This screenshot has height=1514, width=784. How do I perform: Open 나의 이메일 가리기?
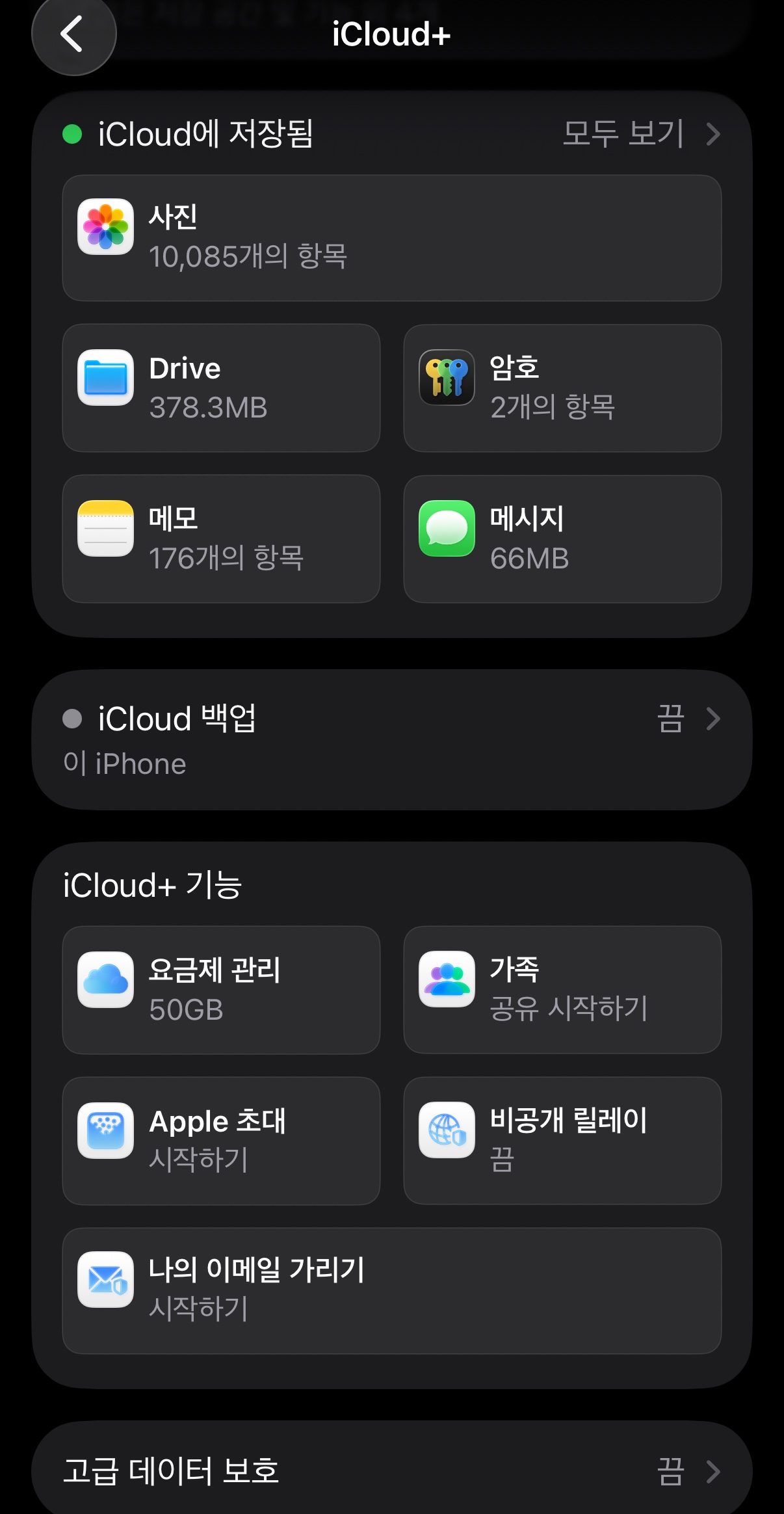(x=392, y=1291)
